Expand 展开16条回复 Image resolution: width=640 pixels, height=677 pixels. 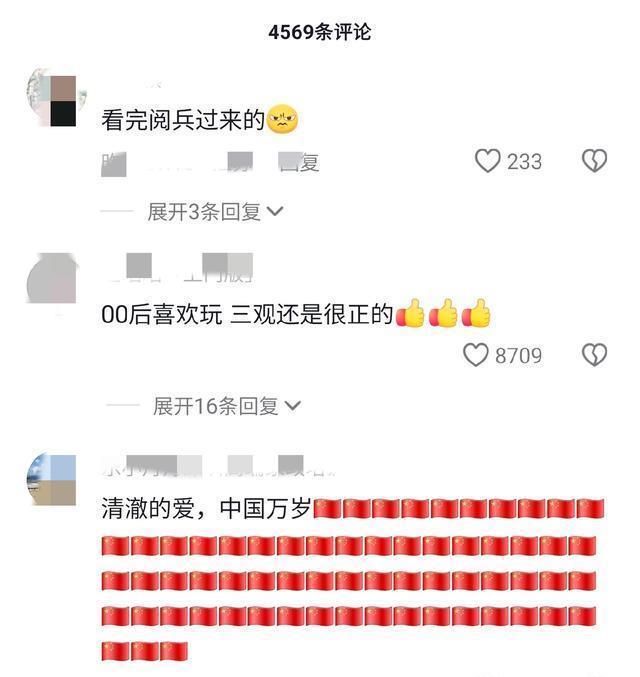(x=225, y=406)
